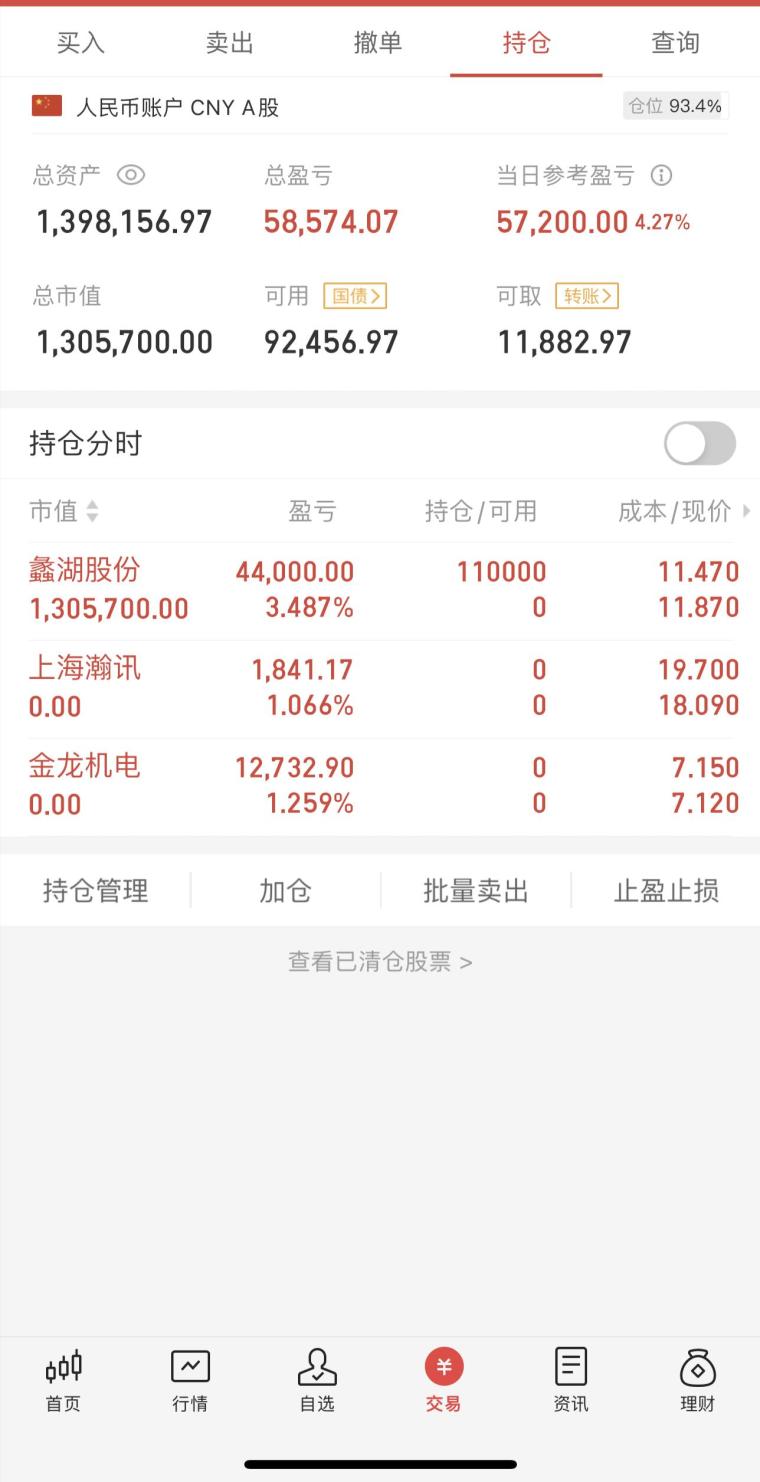View cleared stocks via 查看已清仓股票

coord(380,962)
